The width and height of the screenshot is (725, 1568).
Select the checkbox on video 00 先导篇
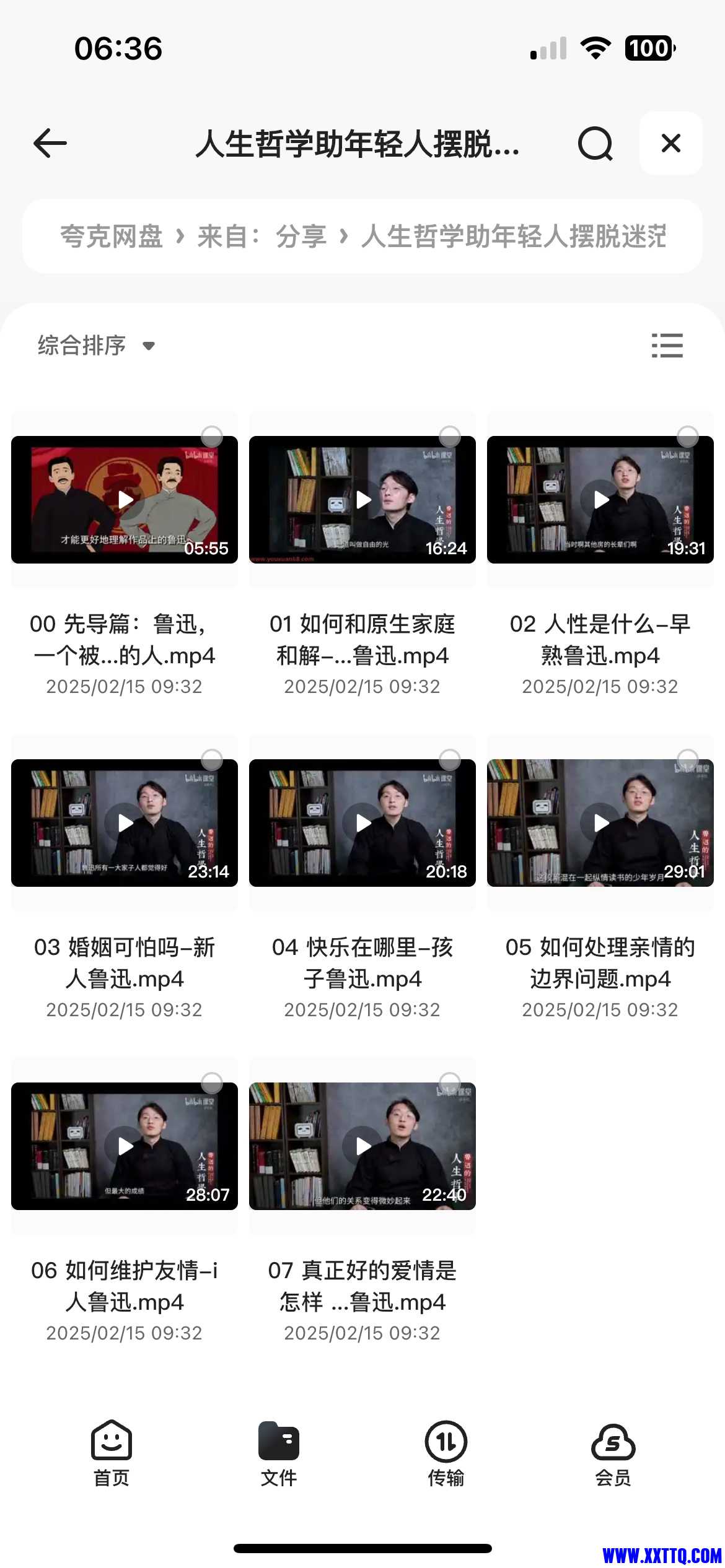[x=212, y=437]
